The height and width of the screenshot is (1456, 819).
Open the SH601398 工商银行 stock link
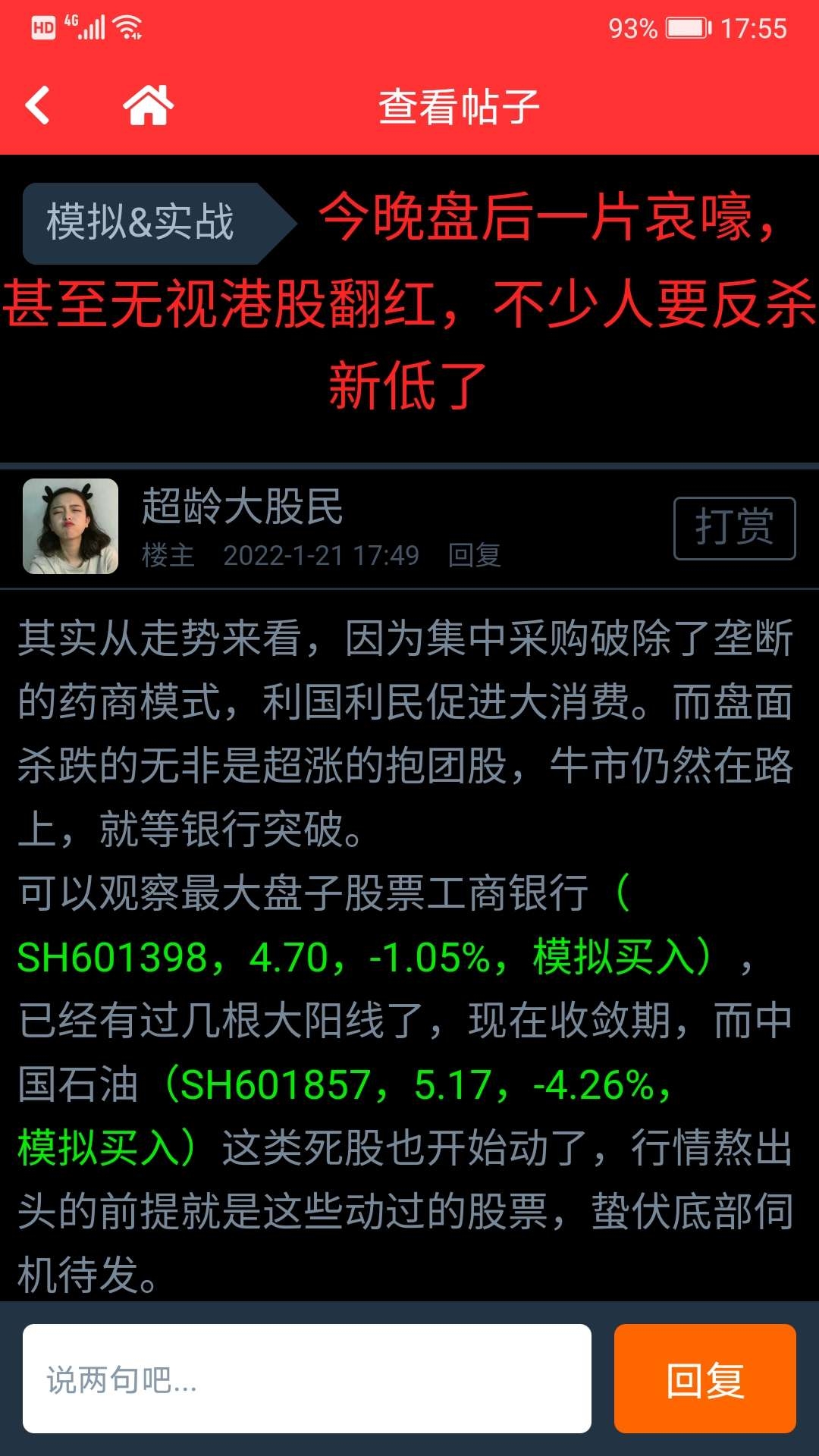click(x=364, y=957)
